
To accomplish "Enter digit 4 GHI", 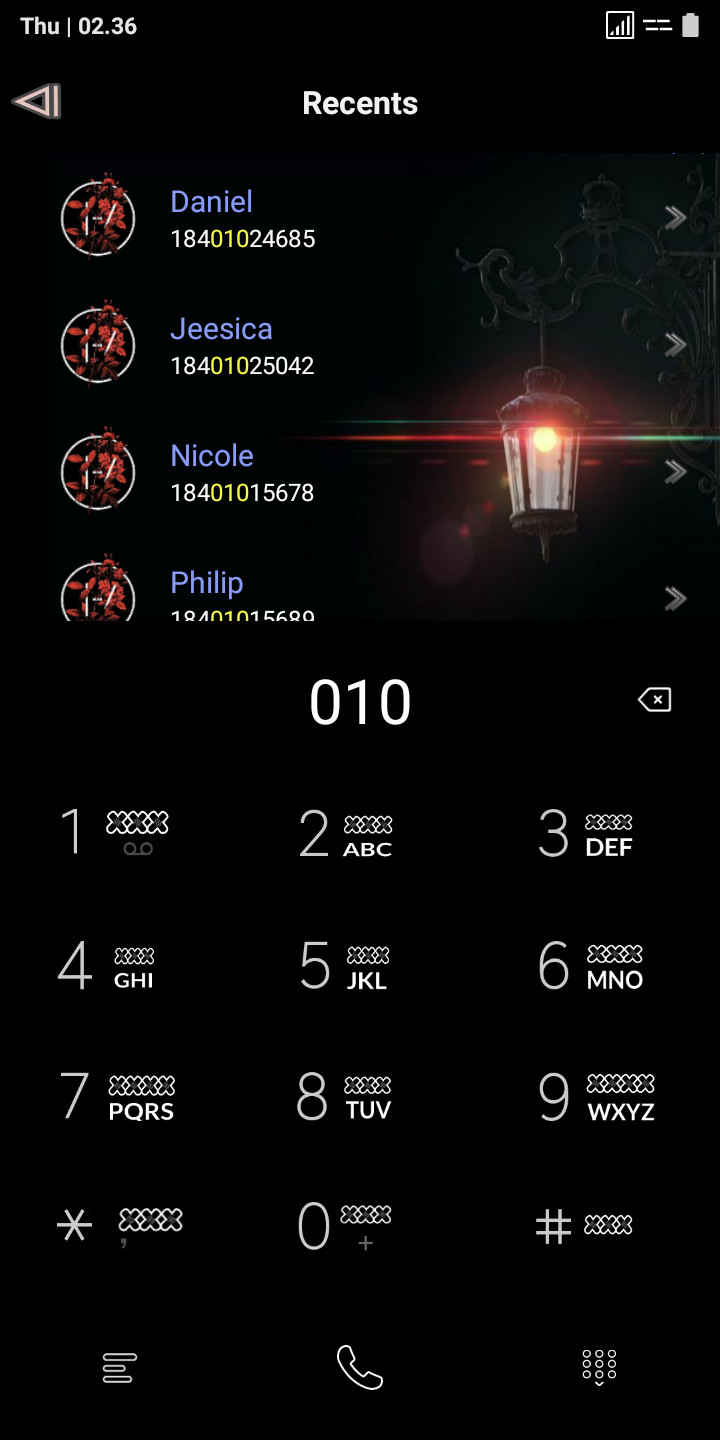I will click(x=106, y=966).
